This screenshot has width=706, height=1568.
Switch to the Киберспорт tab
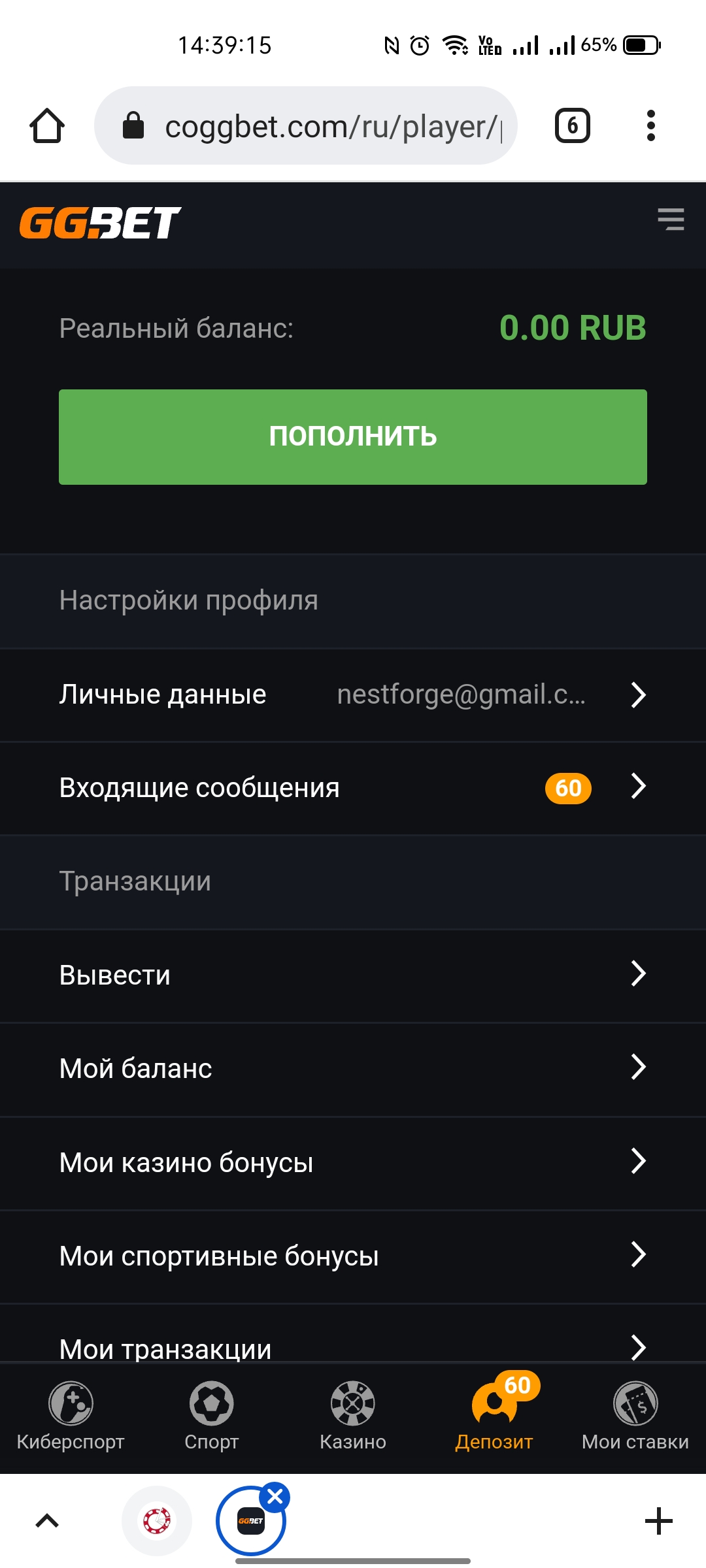click(x=71, y=1416)
